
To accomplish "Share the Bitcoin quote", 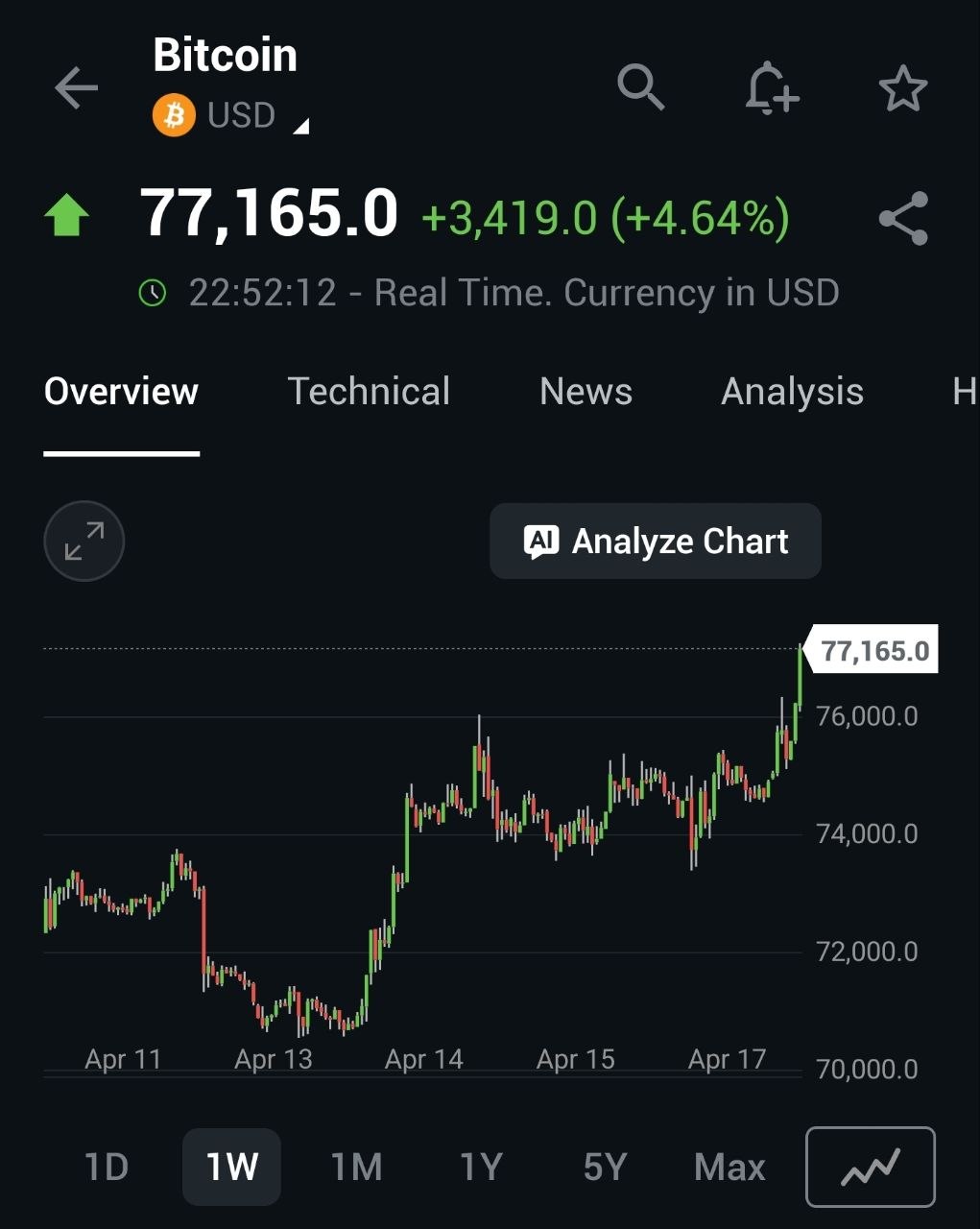I will pos(903,219).
